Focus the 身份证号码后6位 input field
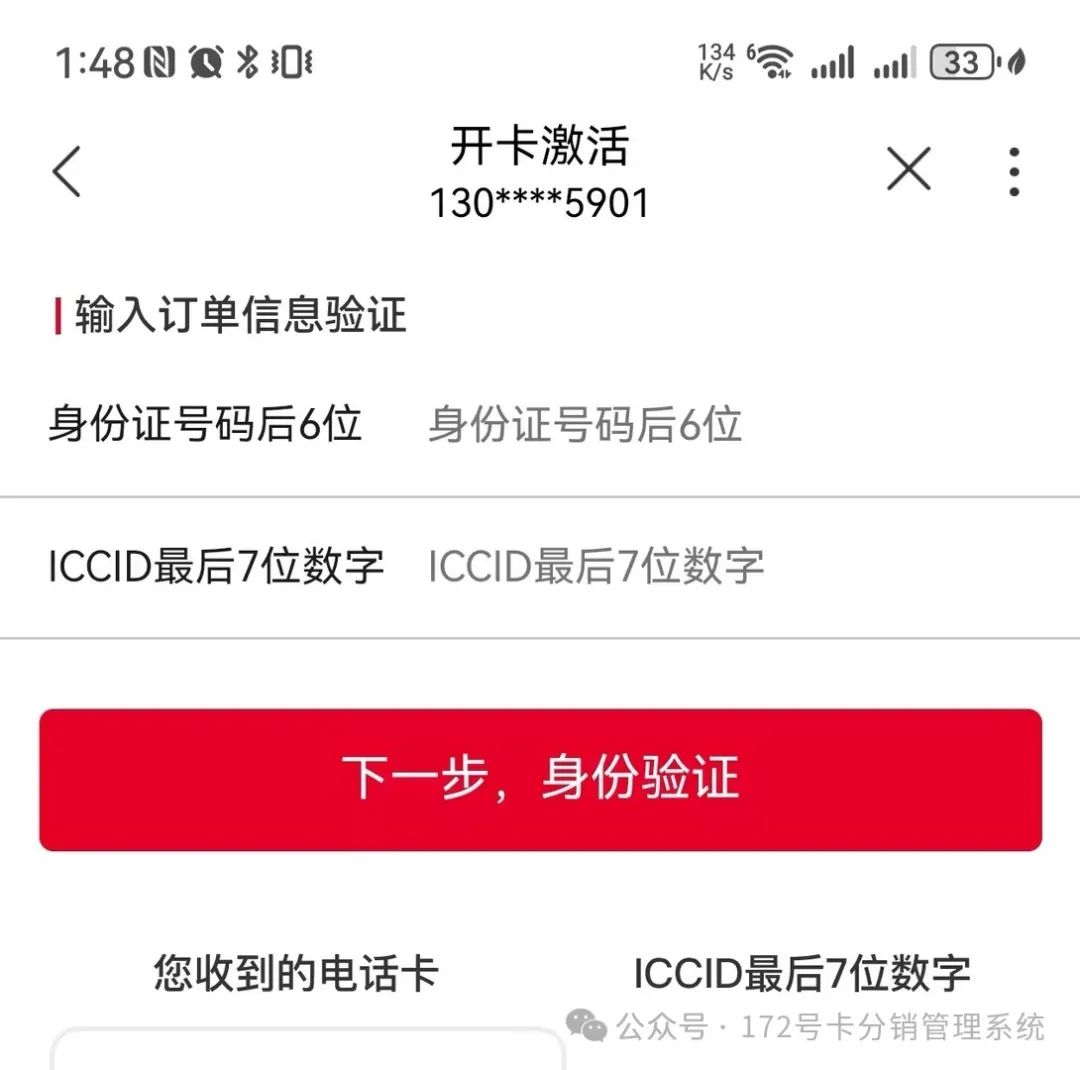The width and height of the screenshot is (1080, 1070). click(x=700, y=424)
